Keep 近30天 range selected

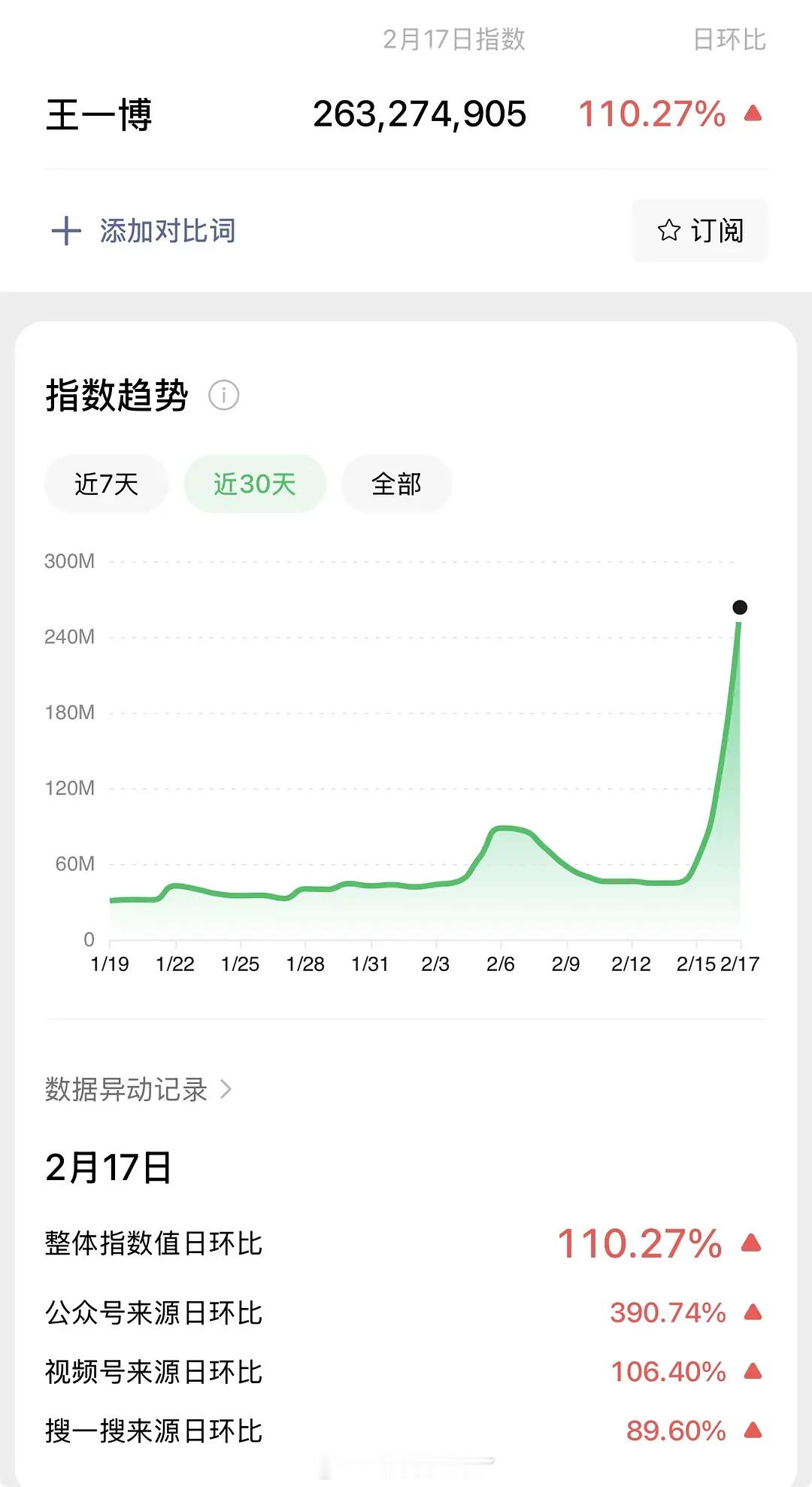(254, 484)
